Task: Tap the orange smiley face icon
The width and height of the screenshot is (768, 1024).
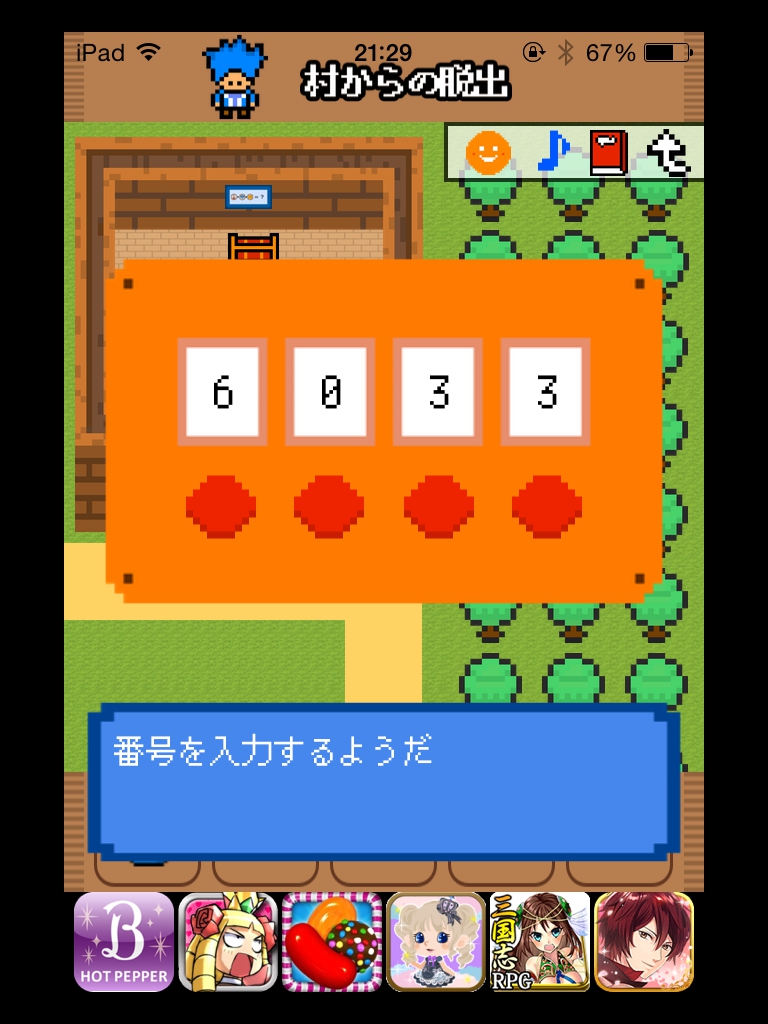Action: tap(488, 153)
